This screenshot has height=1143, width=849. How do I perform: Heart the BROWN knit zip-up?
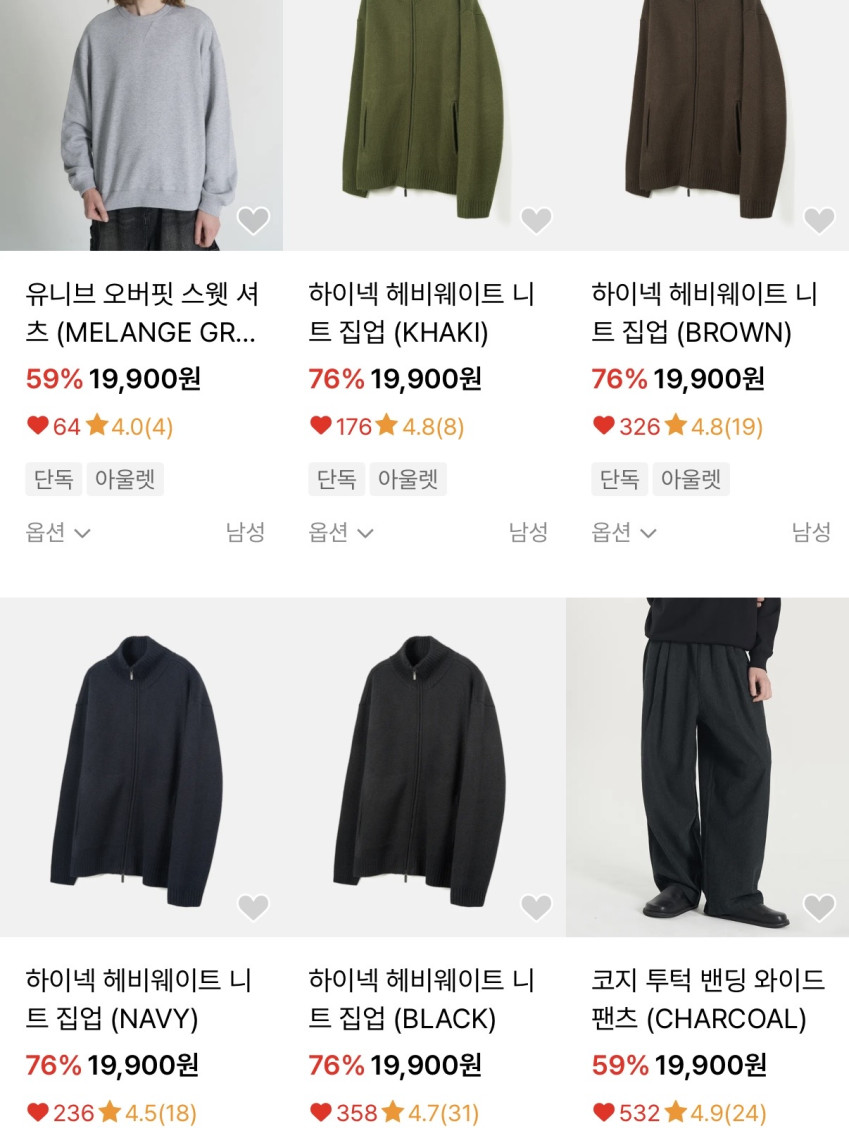pos(819,220)
